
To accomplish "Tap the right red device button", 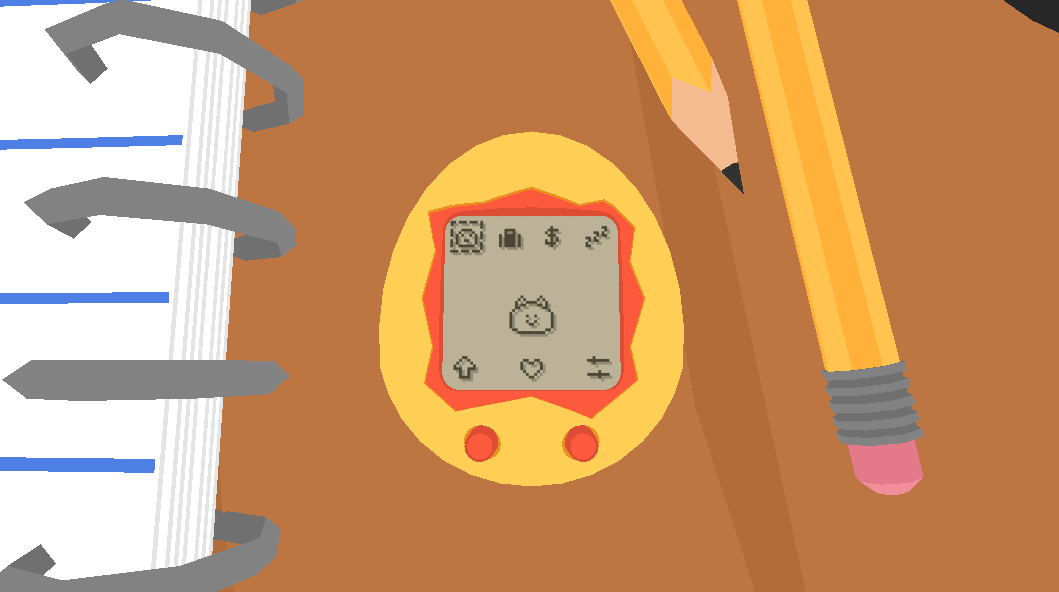I will point(580,442).
